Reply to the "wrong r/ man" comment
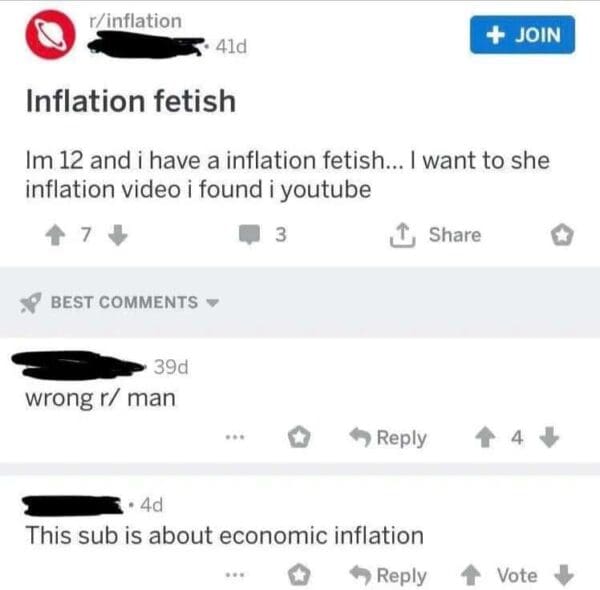600x590 pixels. [388, 438]
